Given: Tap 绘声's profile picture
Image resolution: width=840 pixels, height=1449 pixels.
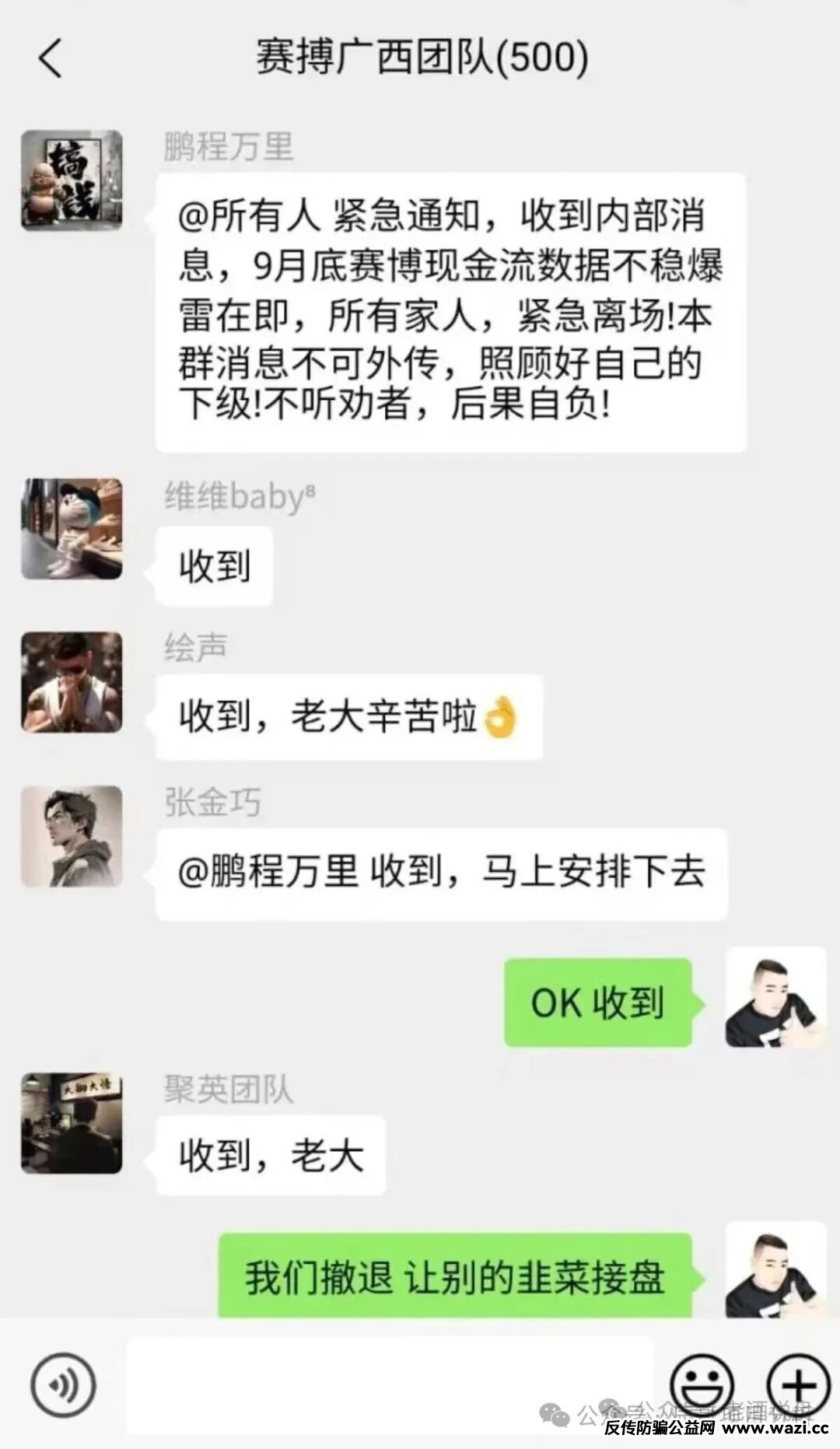Looking at the screenshot, I should point(72,682).
